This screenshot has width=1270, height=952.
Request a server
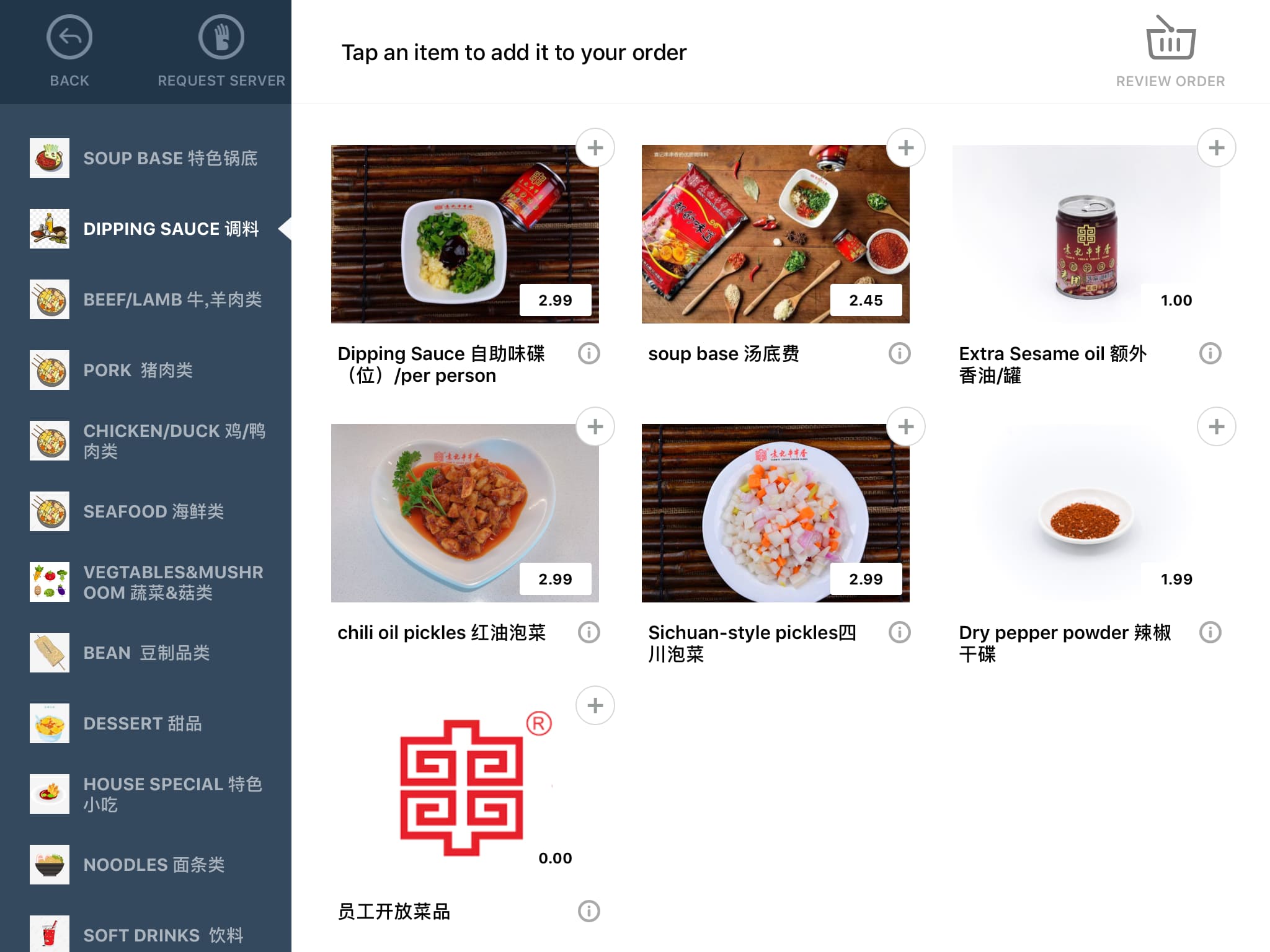pos(221,51)
